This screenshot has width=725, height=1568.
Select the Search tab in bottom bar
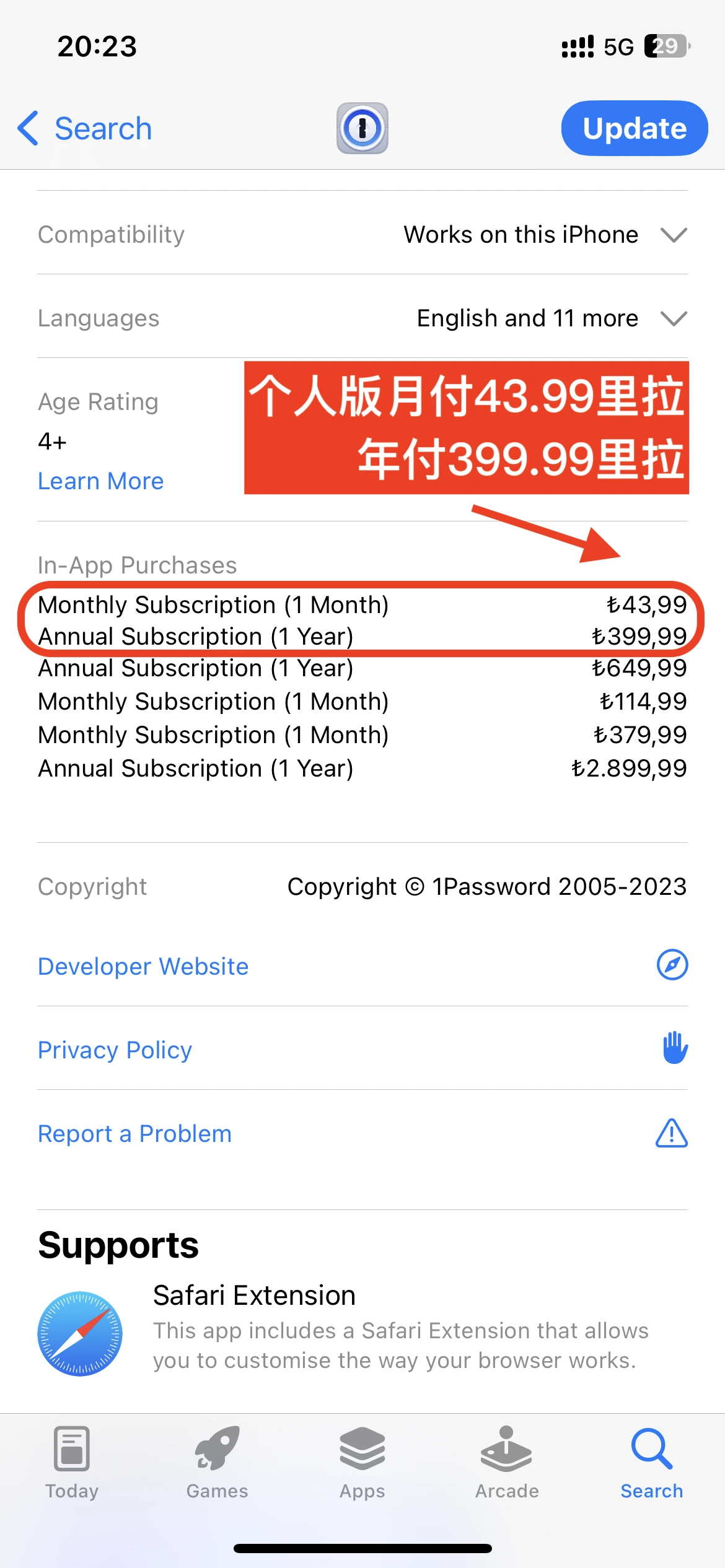(651, 1463)
